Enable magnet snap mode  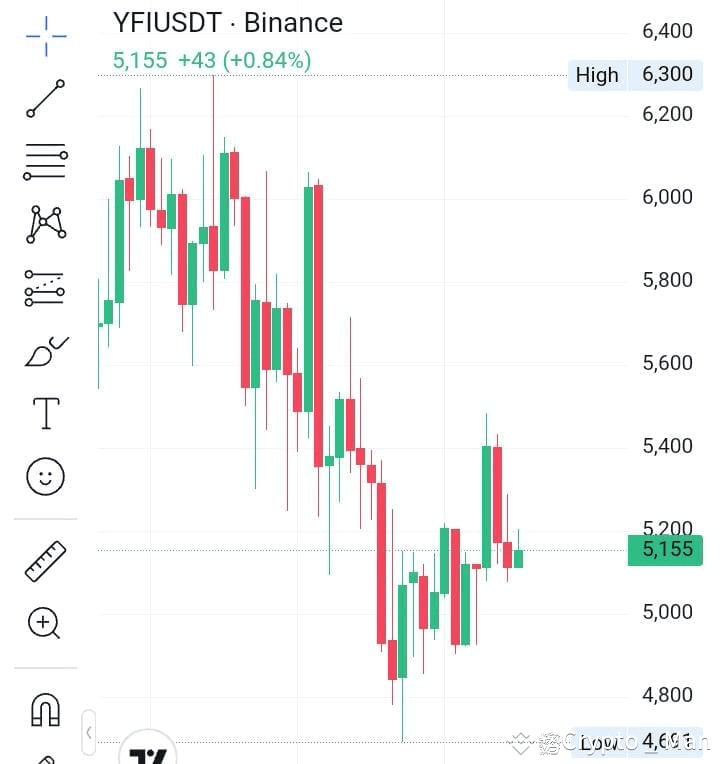(x=45, y=710)
